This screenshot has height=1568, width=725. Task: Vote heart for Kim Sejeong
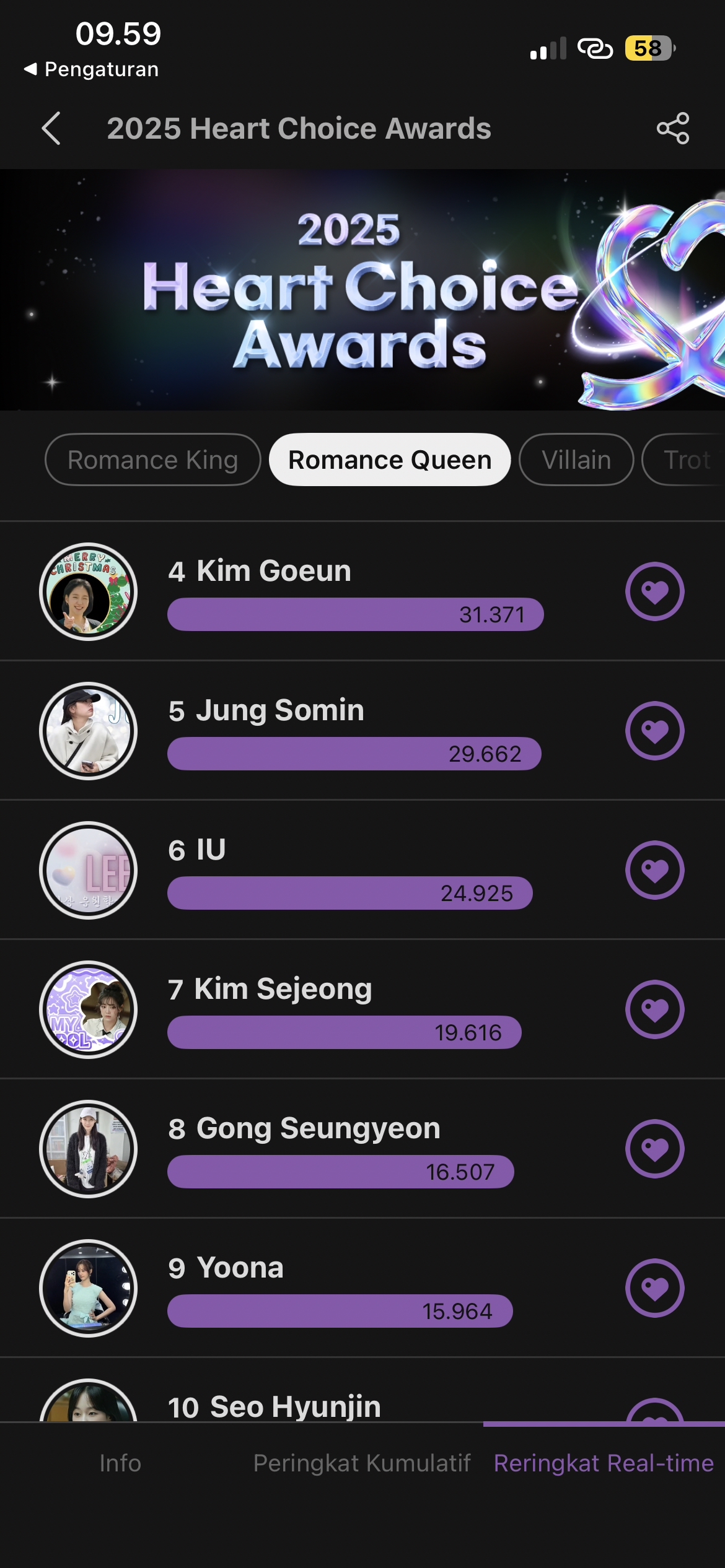[x=654, y=1009]
